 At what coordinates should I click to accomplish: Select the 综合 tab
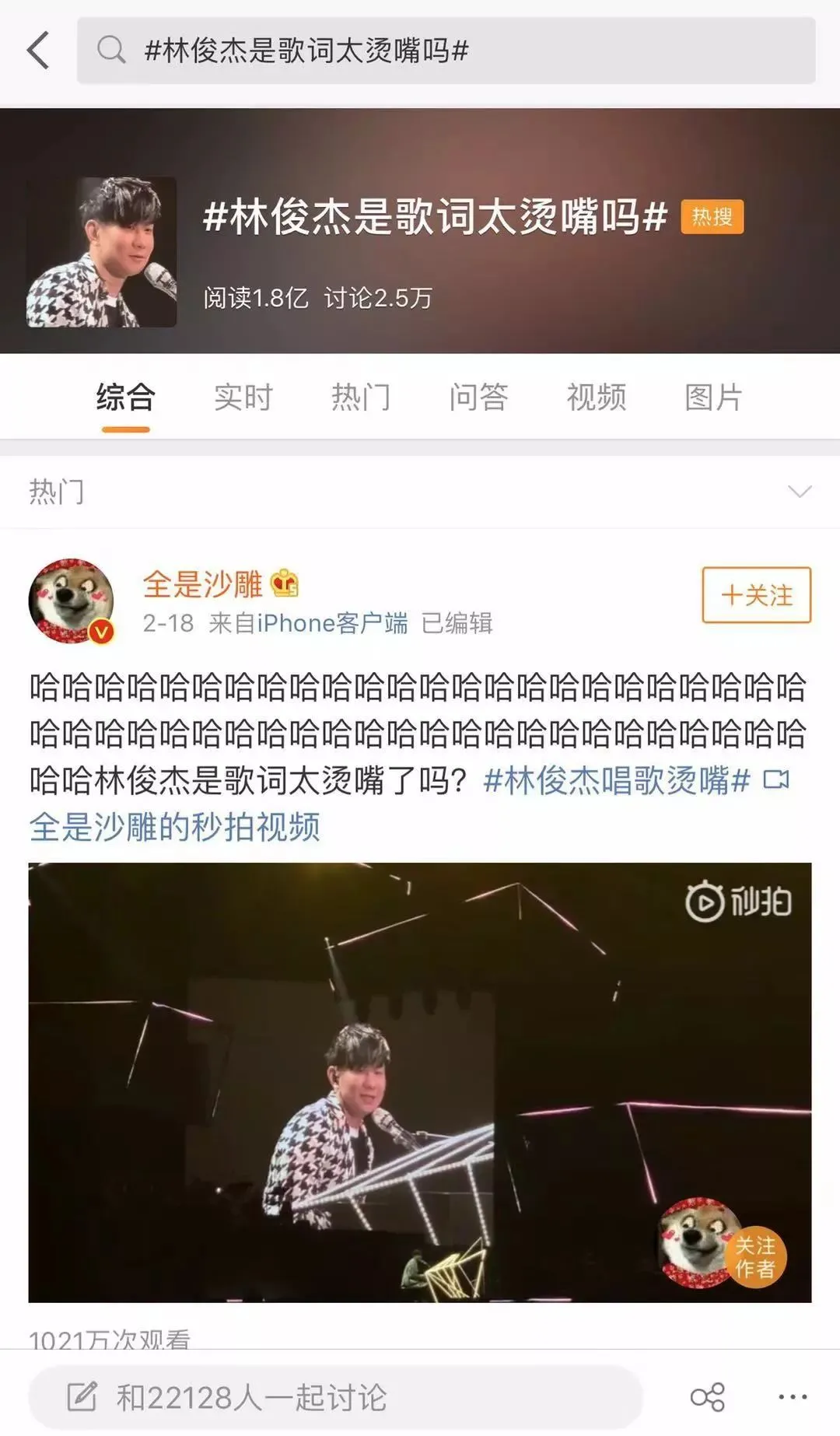(125, 398)
